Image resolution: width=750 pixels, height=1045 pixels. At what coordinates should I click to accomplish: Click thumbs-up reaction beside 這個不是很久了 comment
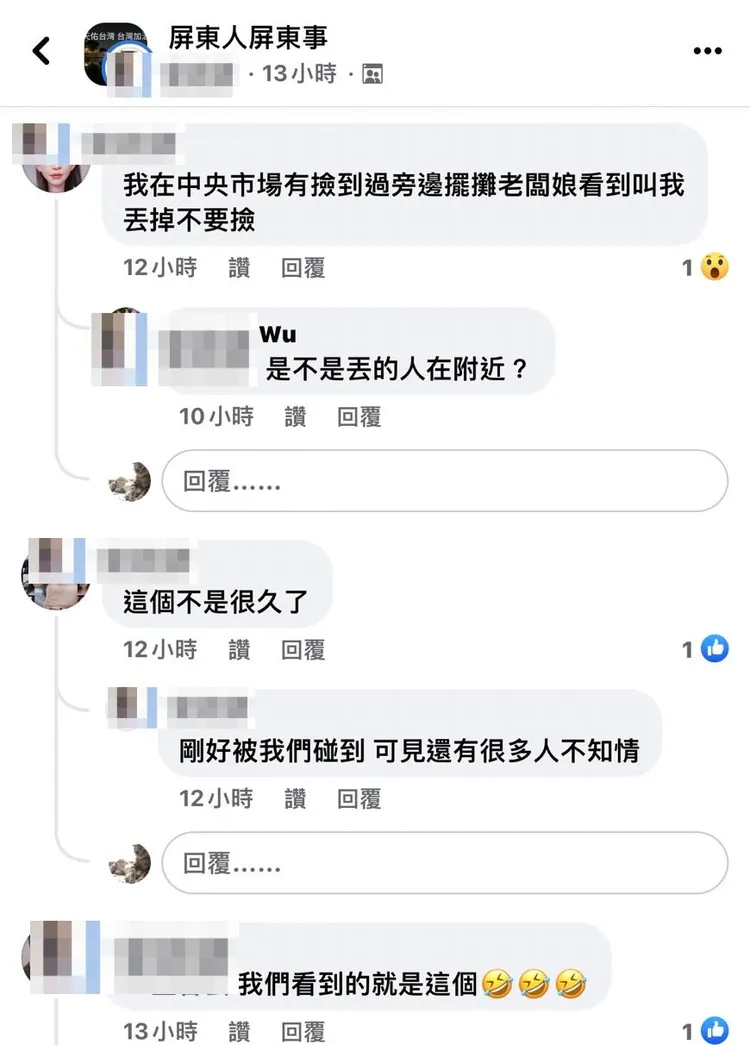(x=717, y=648)
